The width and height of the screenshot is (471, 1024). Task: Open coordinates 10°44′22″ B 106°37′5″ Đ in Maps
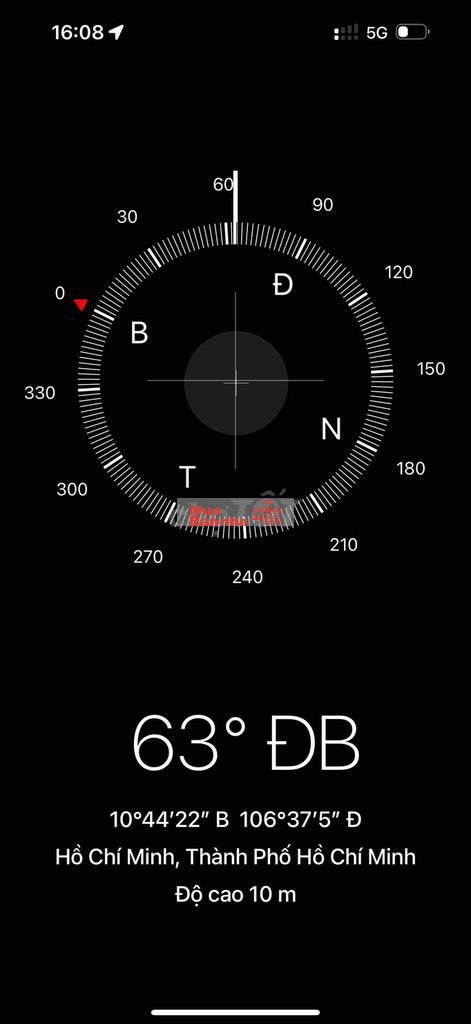(235, 819)
